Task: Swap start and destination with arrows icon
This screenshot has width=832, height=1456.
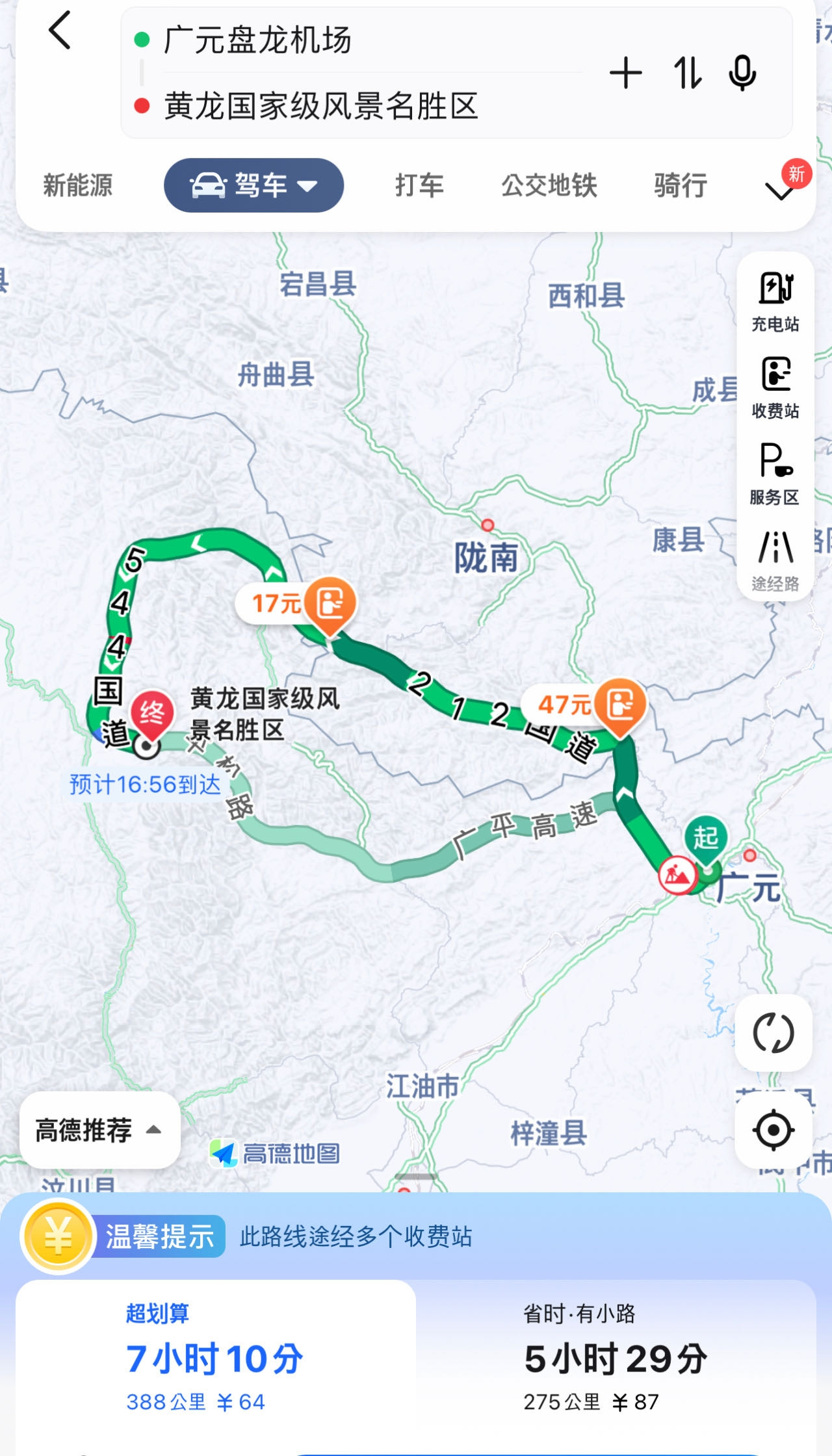Action: coord(687,73)
